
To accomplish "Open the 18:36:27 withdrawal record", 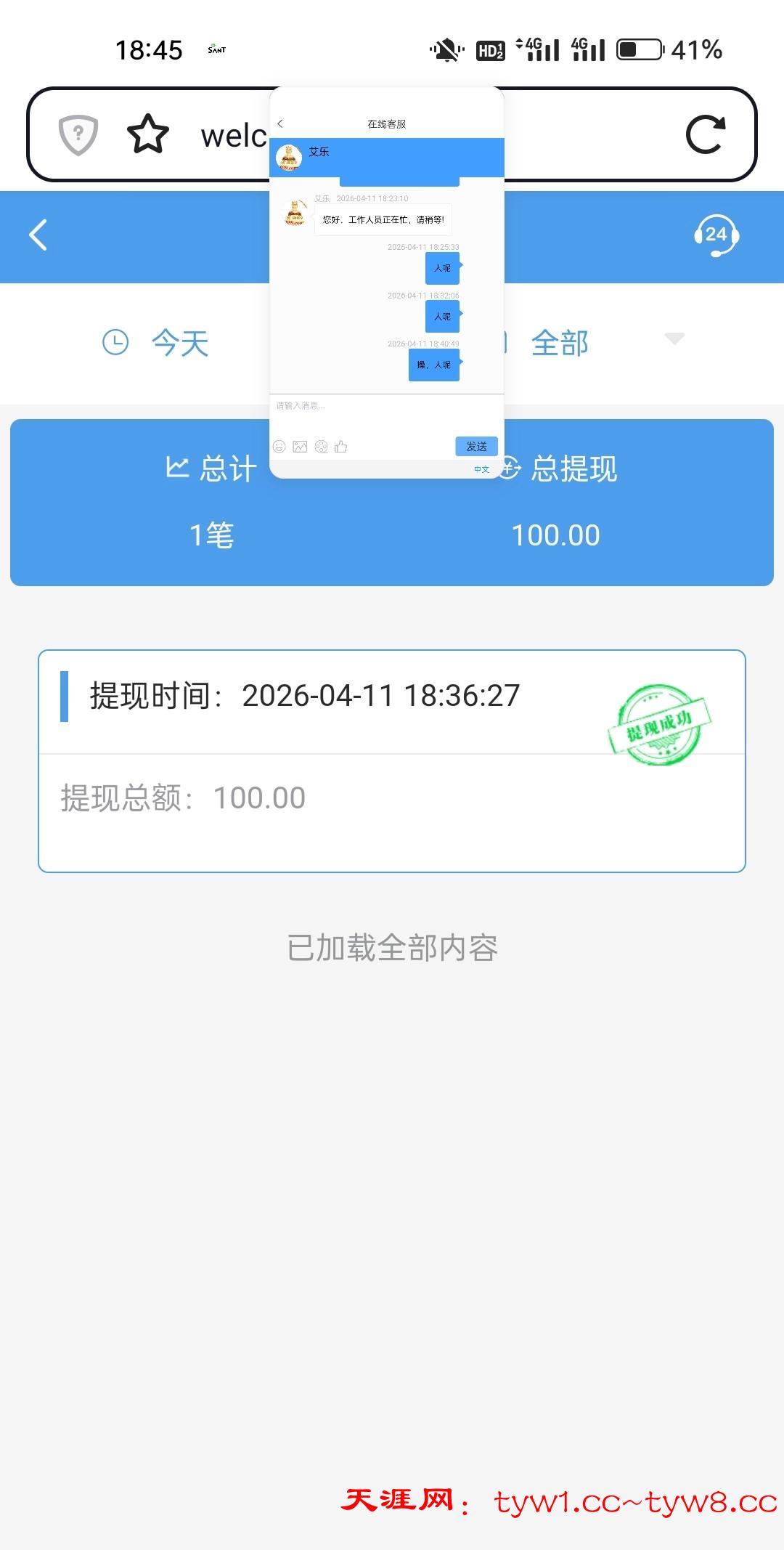I will 392,760.
